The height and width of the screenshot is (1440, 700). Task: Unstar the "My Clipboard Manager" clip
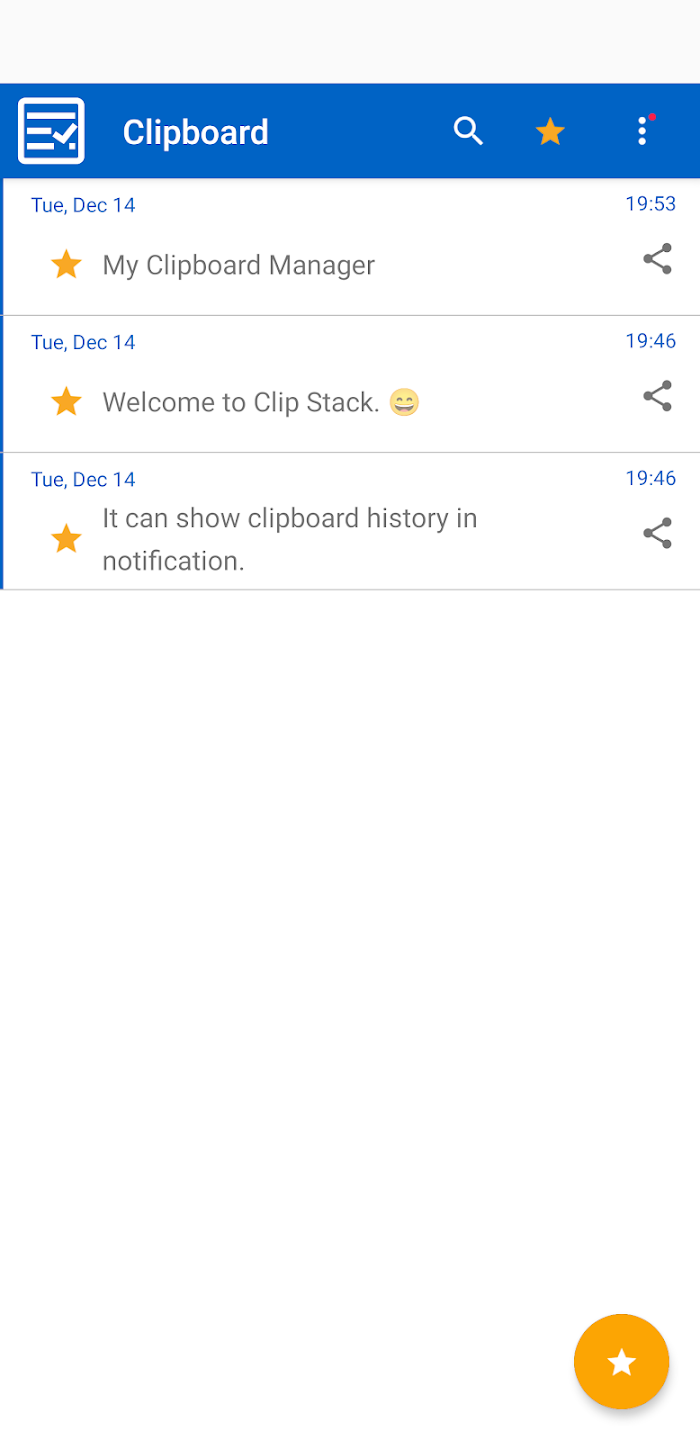point(66,265)
